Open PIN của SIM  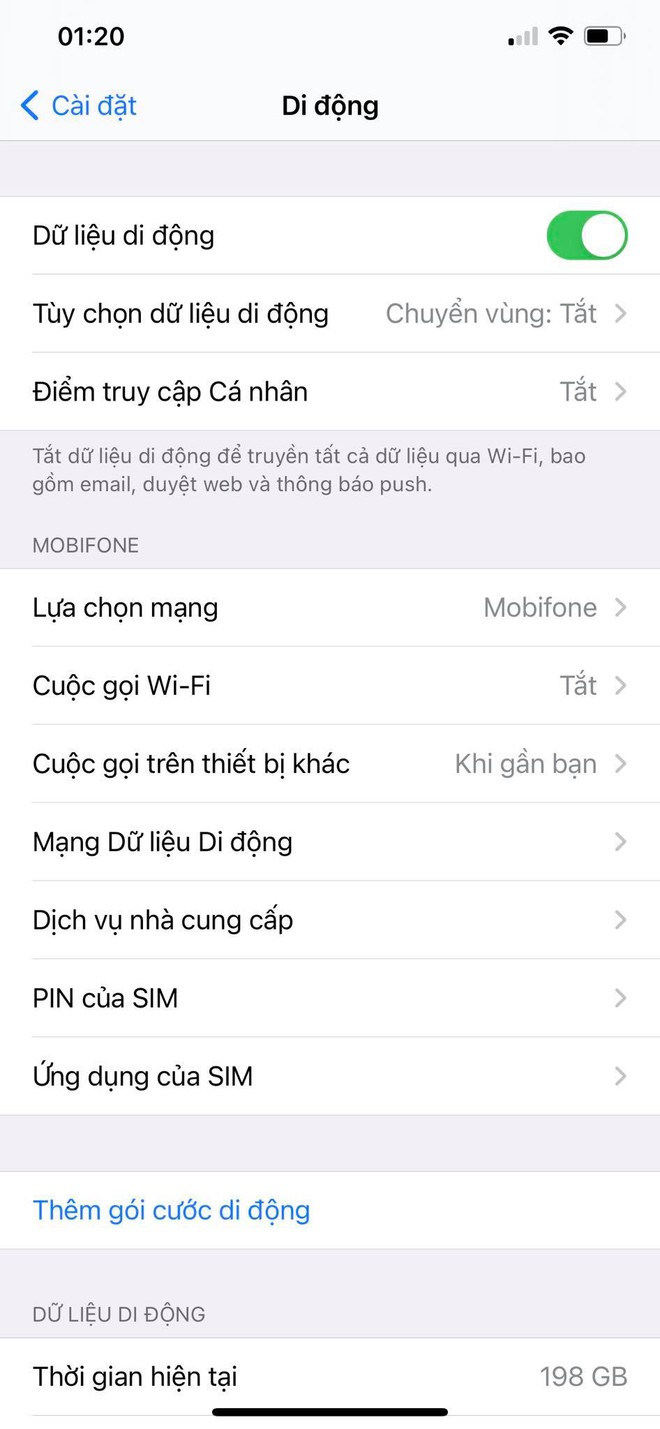point(330,998)
